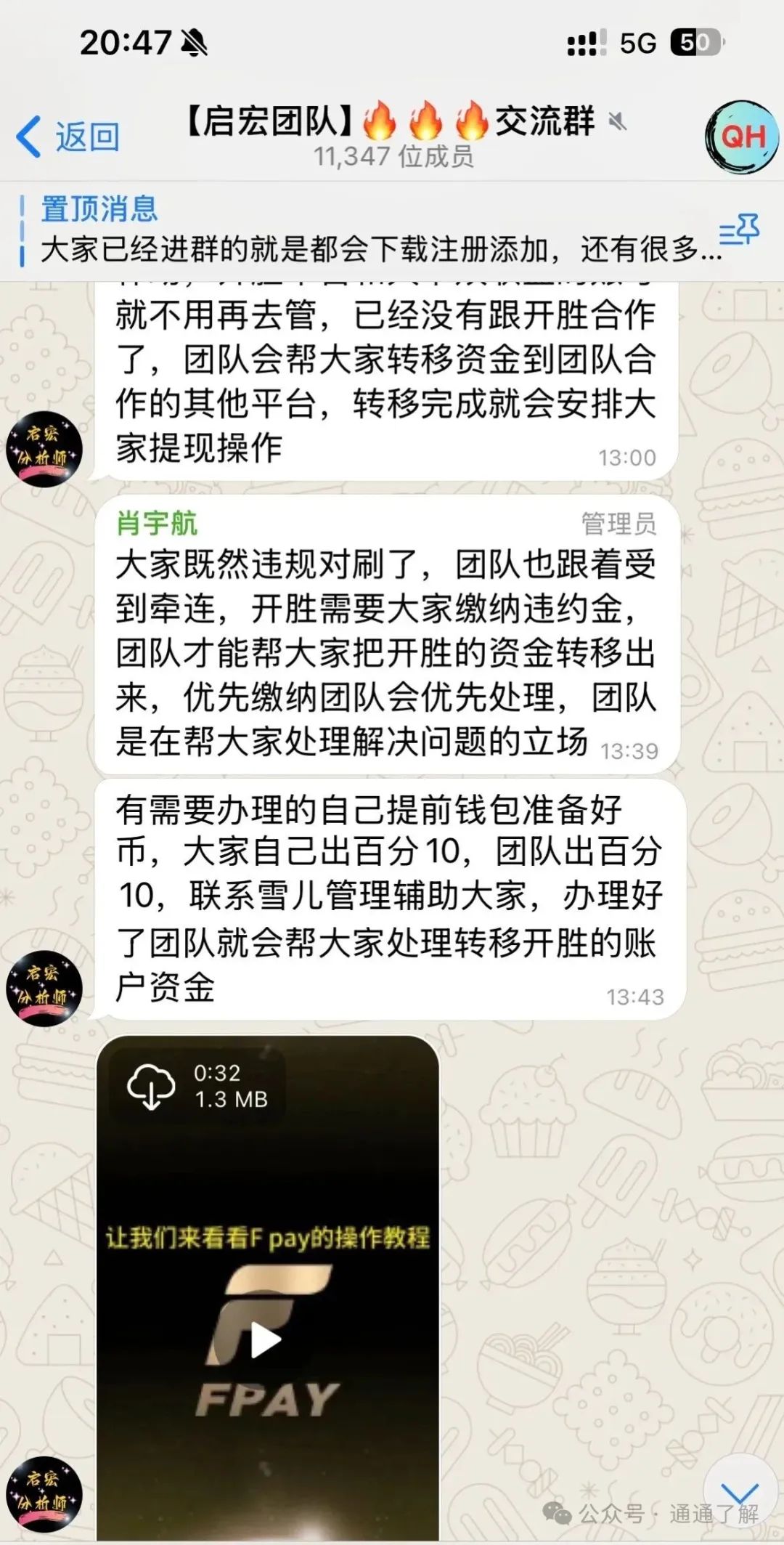Screen dimensions: 784x1545
Task: Open sender 肖宇航's profile name
Action: (x=157, y=522)
